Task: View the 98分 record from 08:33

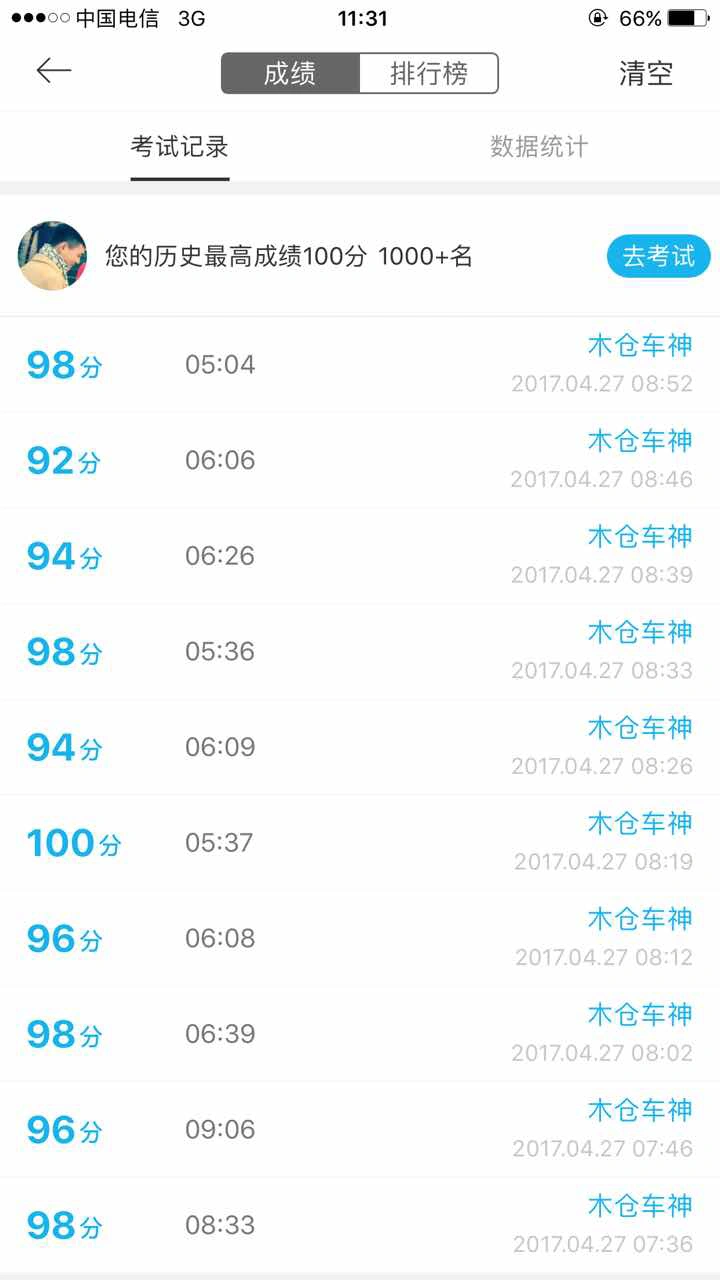Action: (360, 652)
